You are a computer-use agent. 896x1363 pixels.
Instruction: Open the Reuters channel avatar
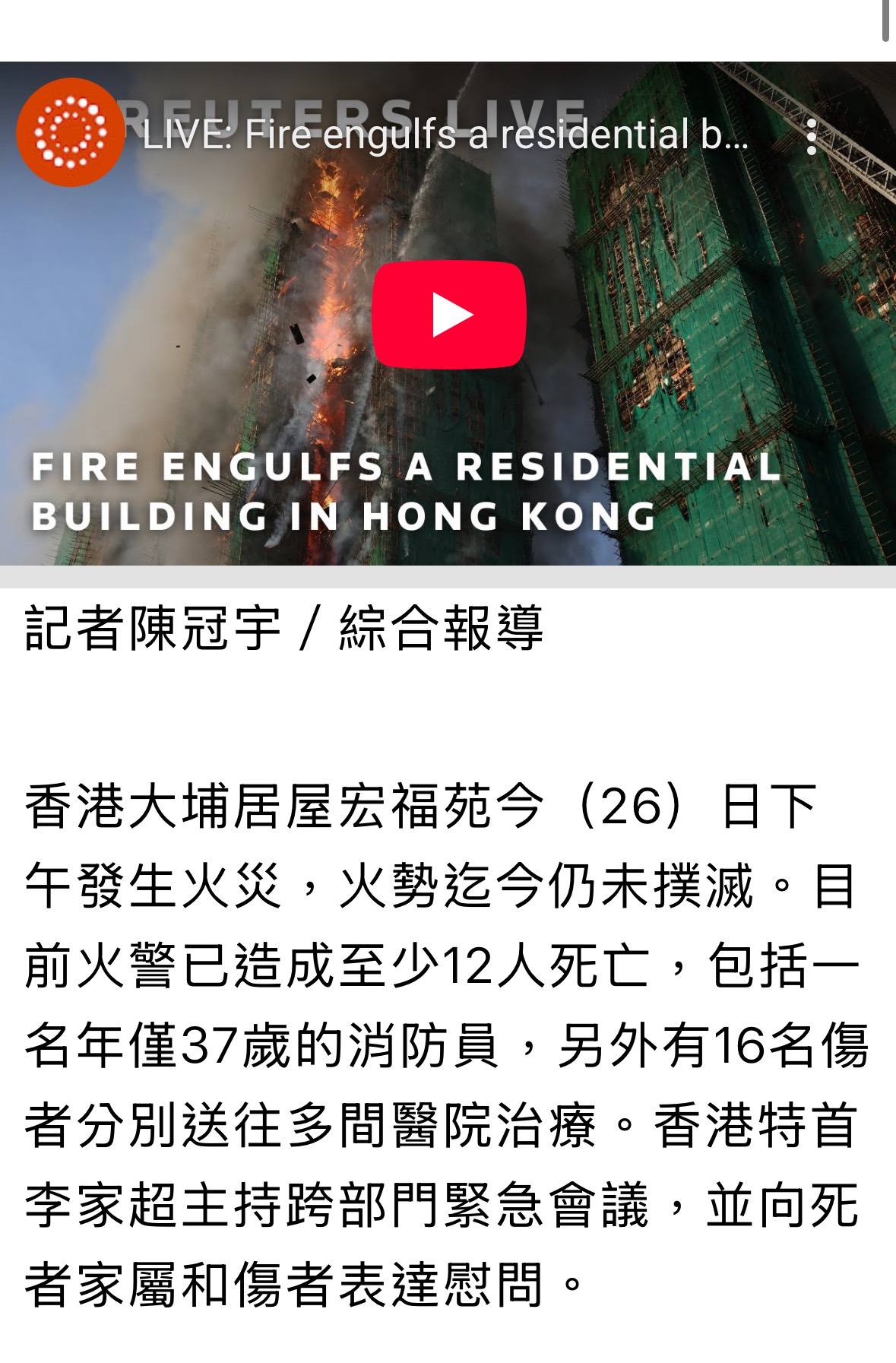(70, 133)
